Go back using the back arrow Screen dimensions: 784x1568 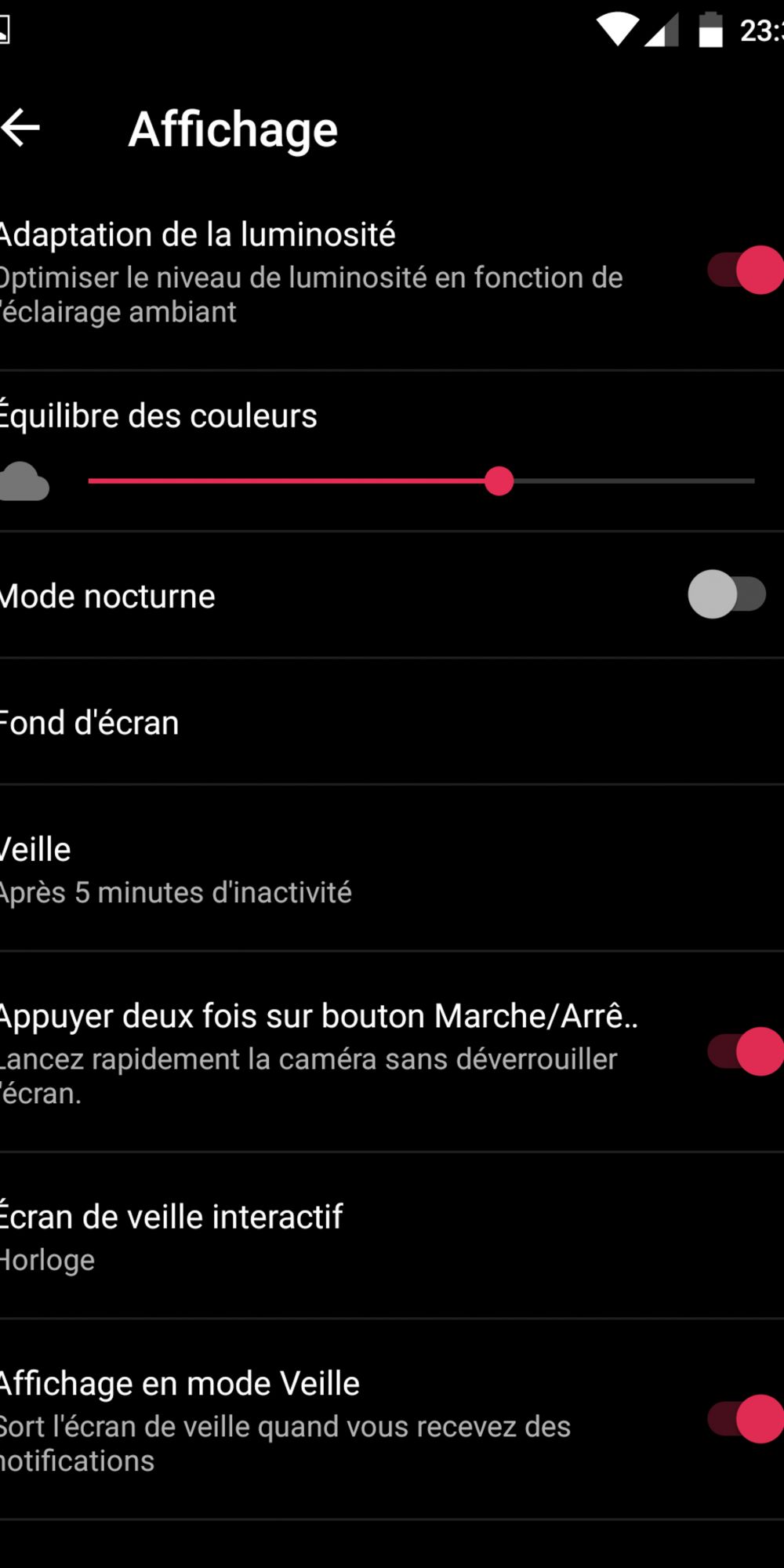(x=21, y=127)
